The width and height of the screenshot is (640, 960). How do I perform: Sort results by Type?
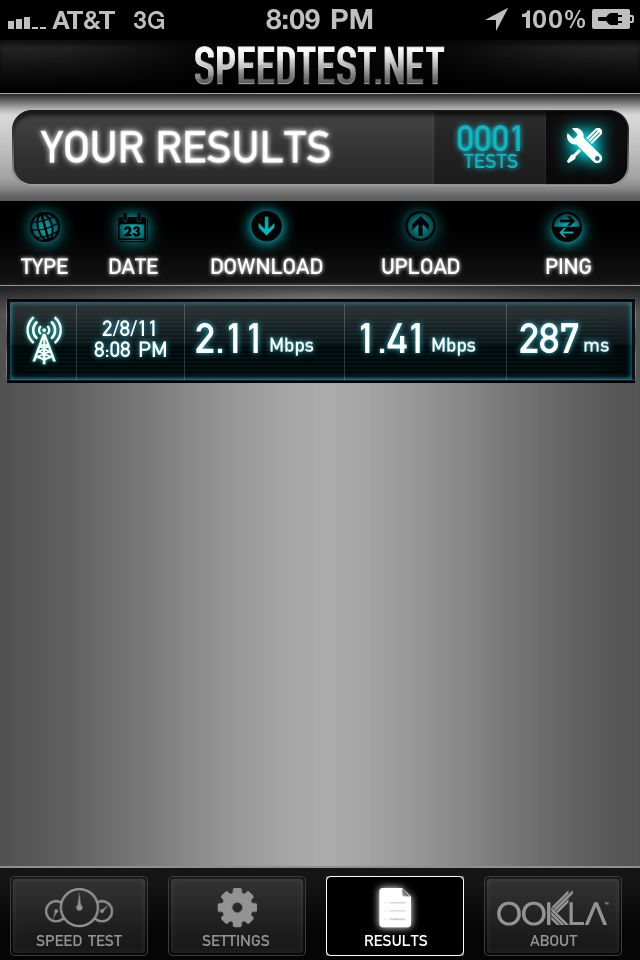tap(45, 244)
